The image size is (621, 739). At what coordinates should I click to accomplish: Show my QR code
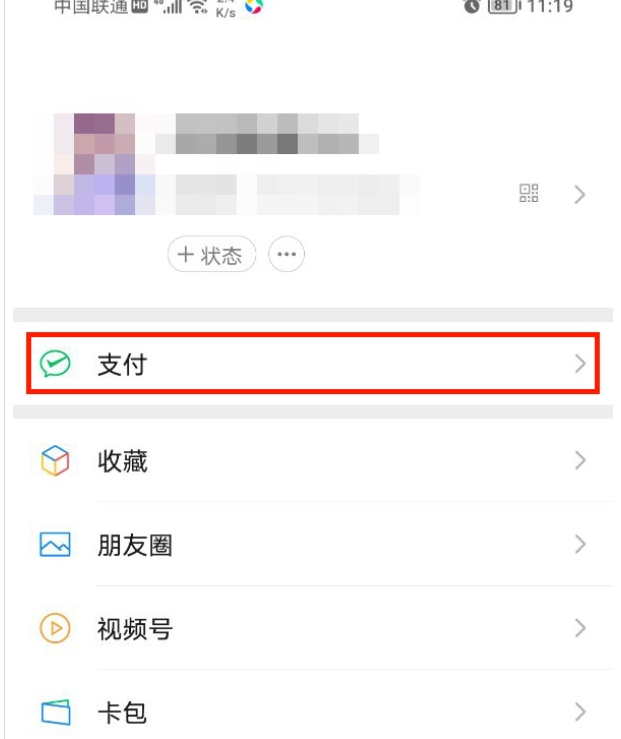tap(529, 194)
